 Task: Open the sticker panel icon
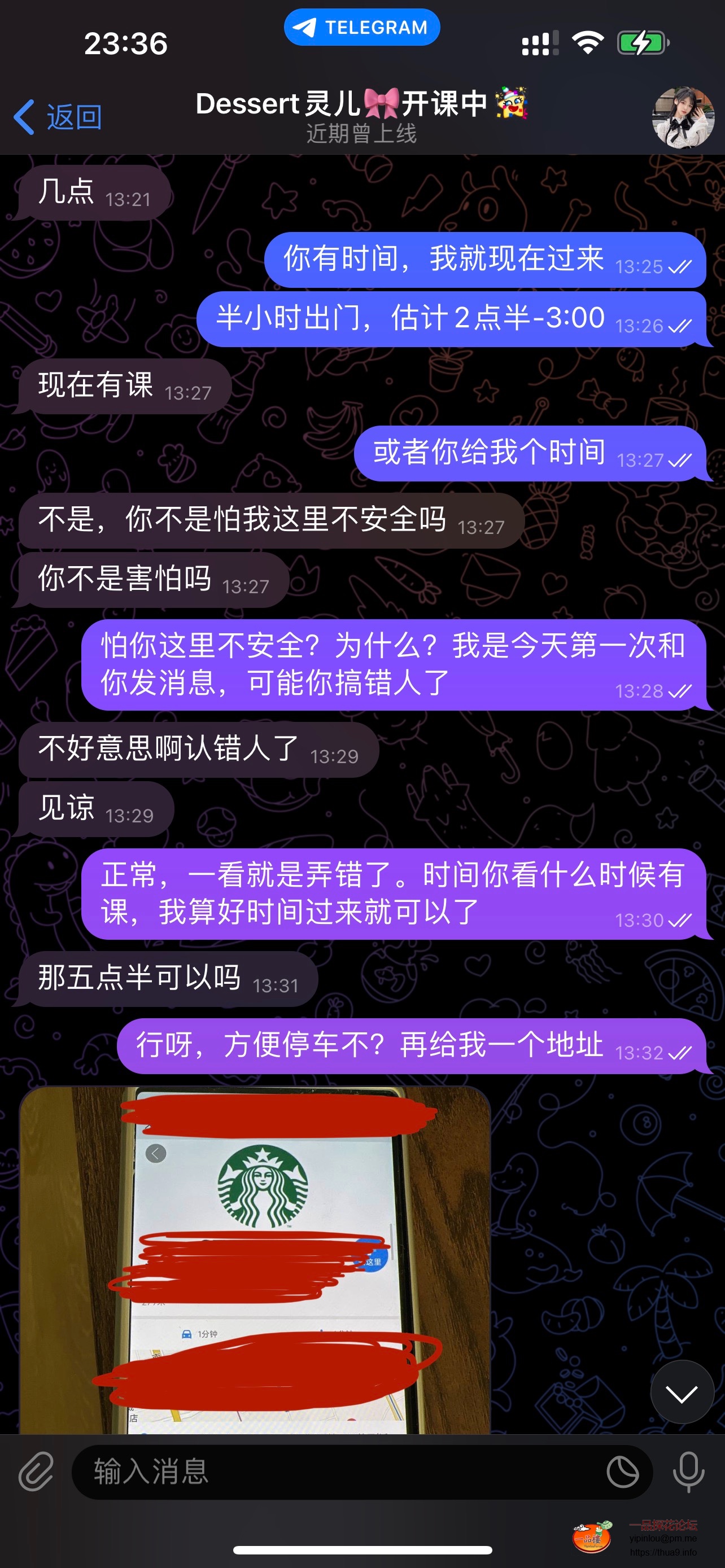click(x=622, y=1472)
